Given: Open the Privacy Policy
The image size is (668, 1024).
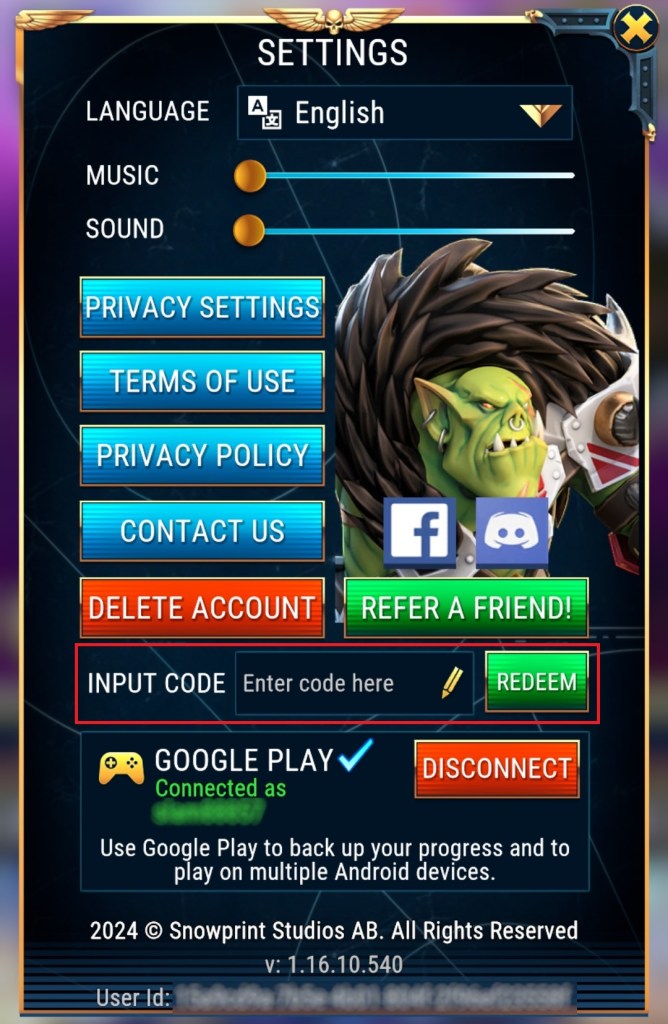Looking at the screenshot, I should 202,456.
